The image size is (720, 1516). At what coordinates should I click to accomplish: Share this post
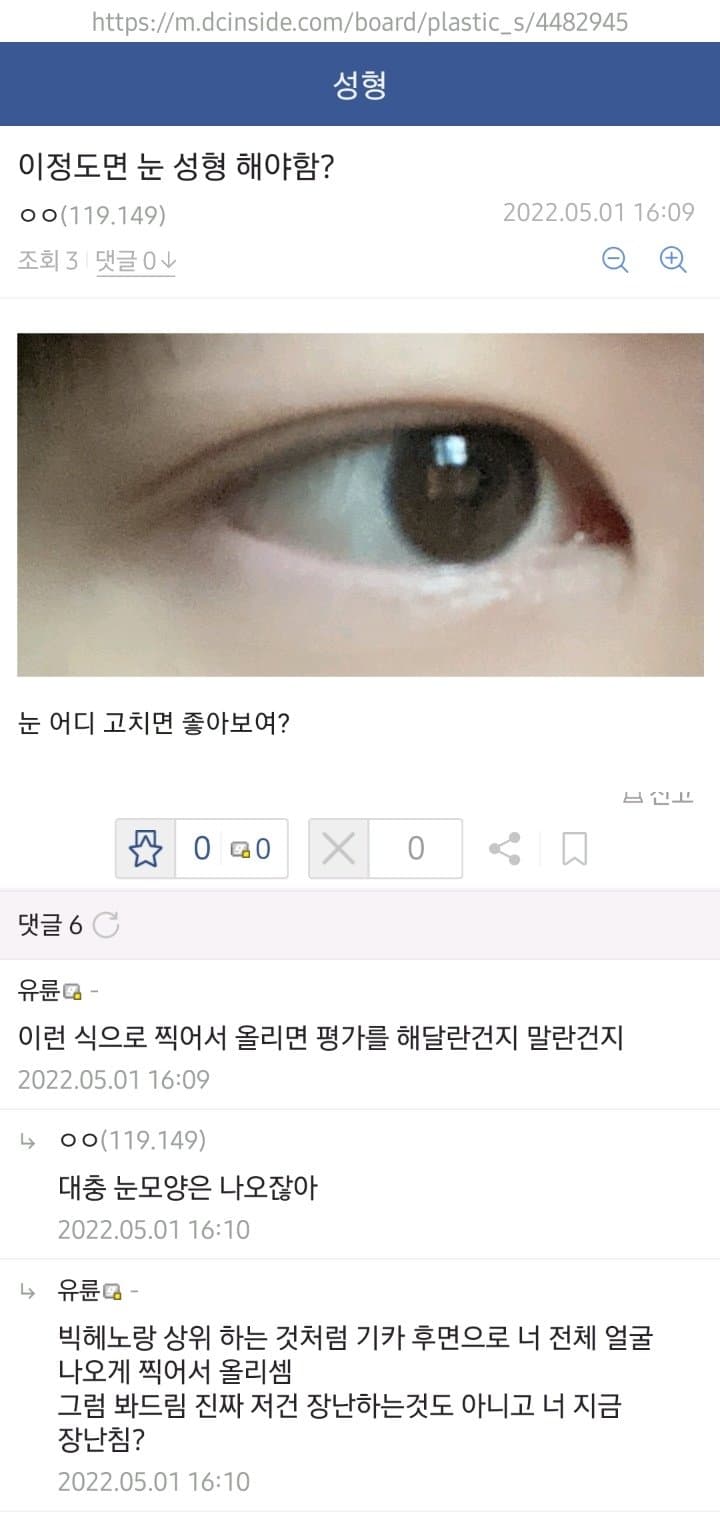point(504,850)
